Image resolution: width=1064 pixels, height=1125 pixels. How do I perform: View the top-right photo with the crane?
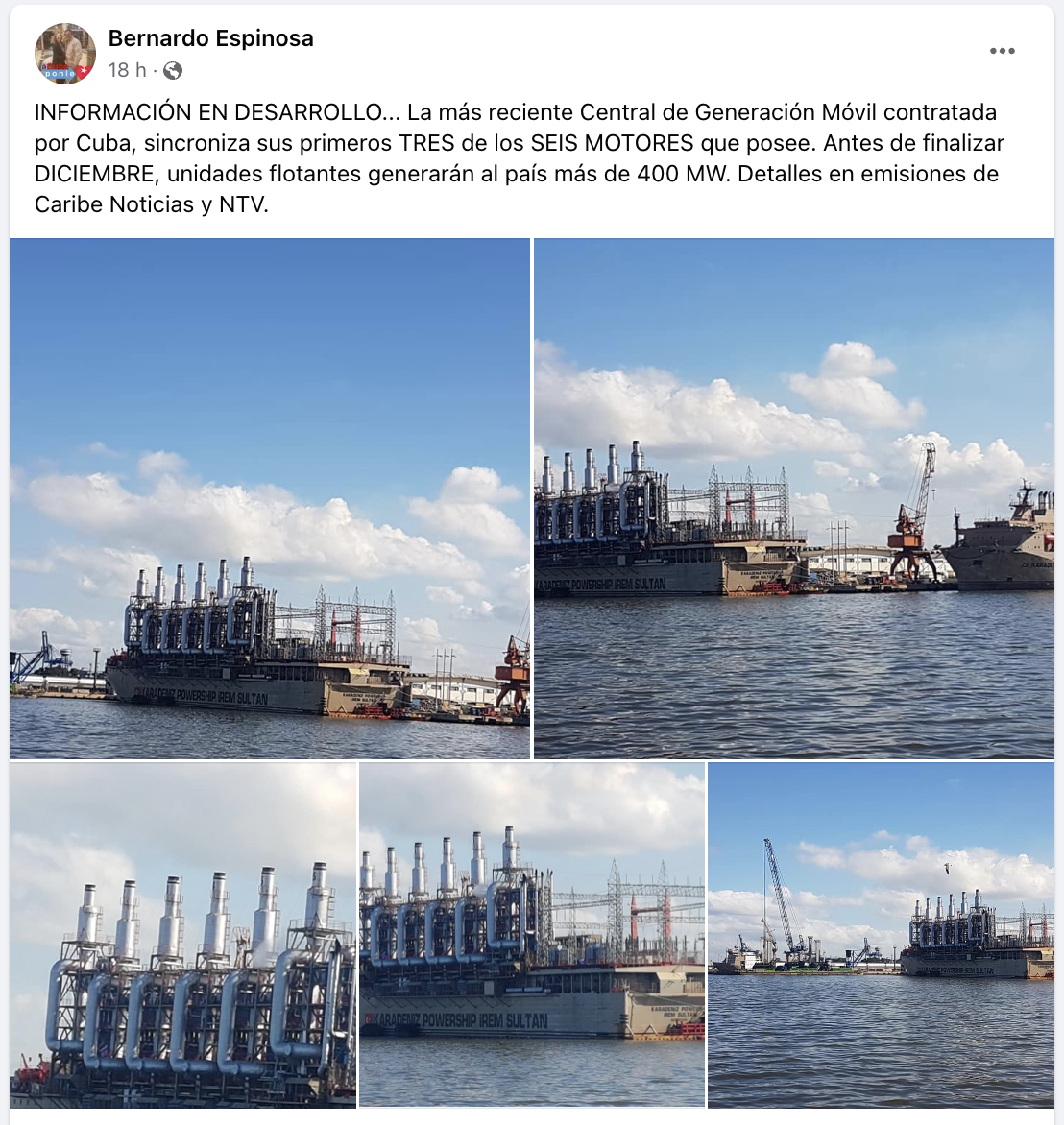pyautogui.click(x=793, y=498)
